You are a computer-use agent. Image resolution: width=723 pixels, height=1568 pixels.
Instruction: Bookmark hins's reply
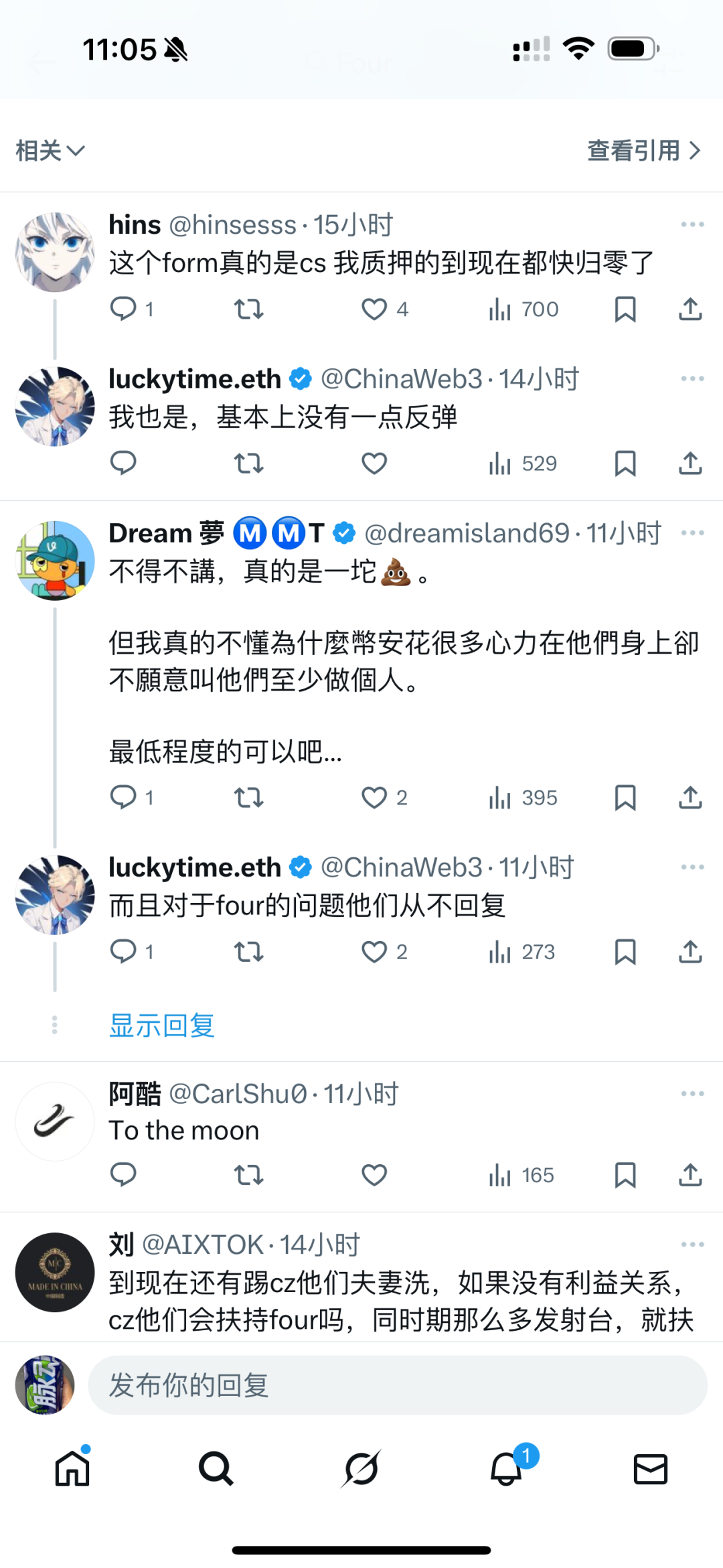click(x=625, y=309)
